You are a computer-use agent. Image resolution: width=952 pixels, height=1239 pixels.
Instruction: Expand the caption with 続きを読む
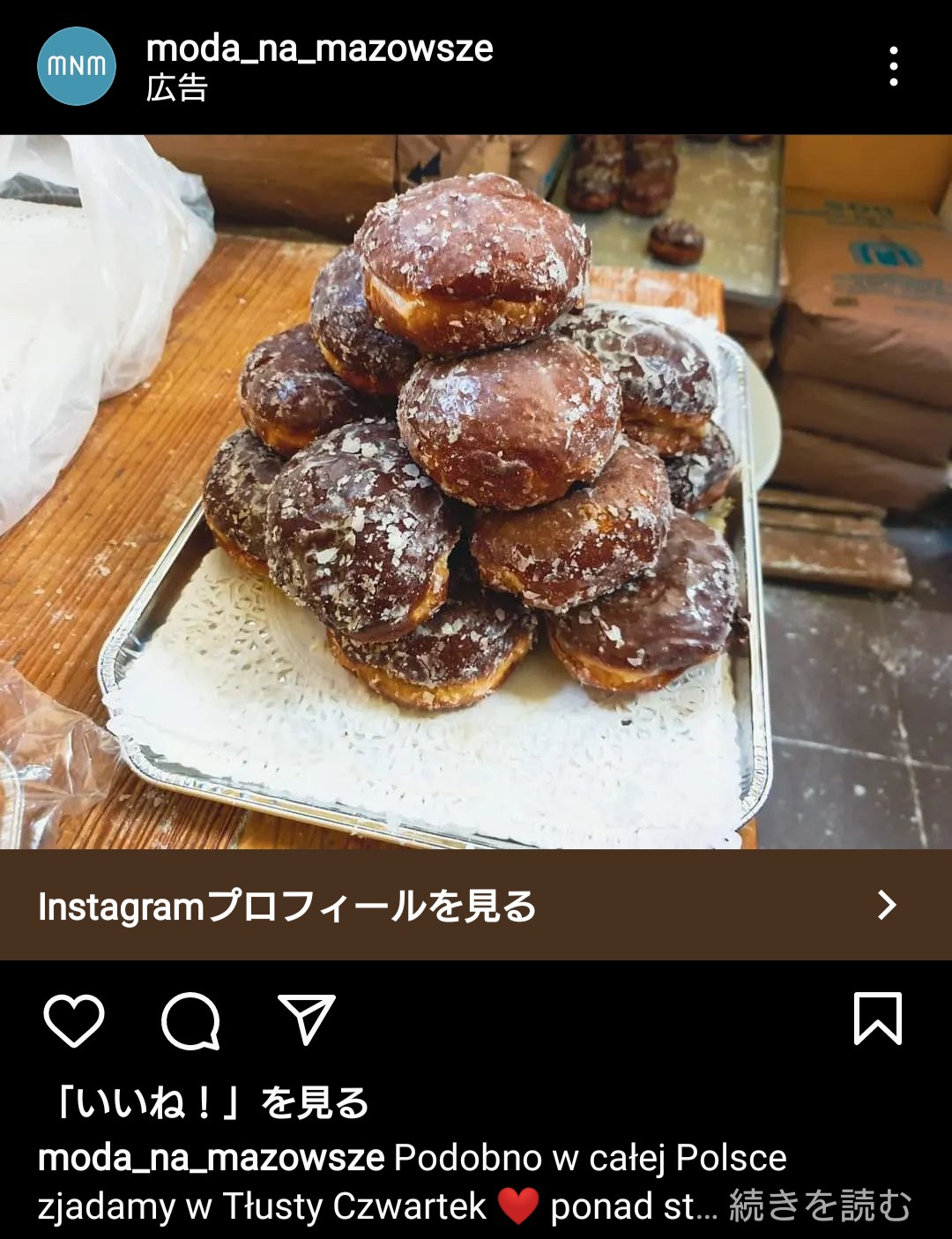pyautogui.click(x=820, y=1205)
